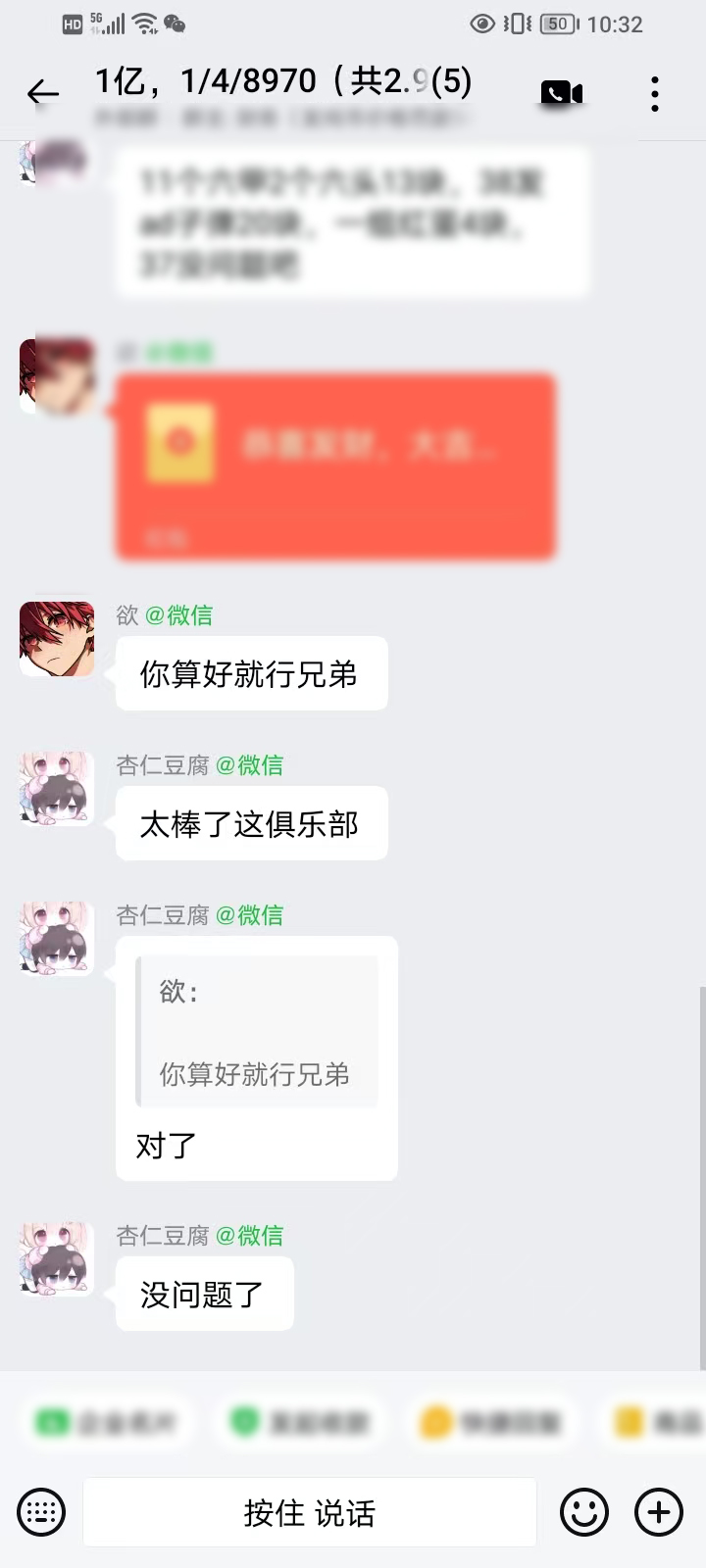The image size is (706, 1568).
Task: Tap the quoted message from 欲
Action: (x=257, y=1032)
